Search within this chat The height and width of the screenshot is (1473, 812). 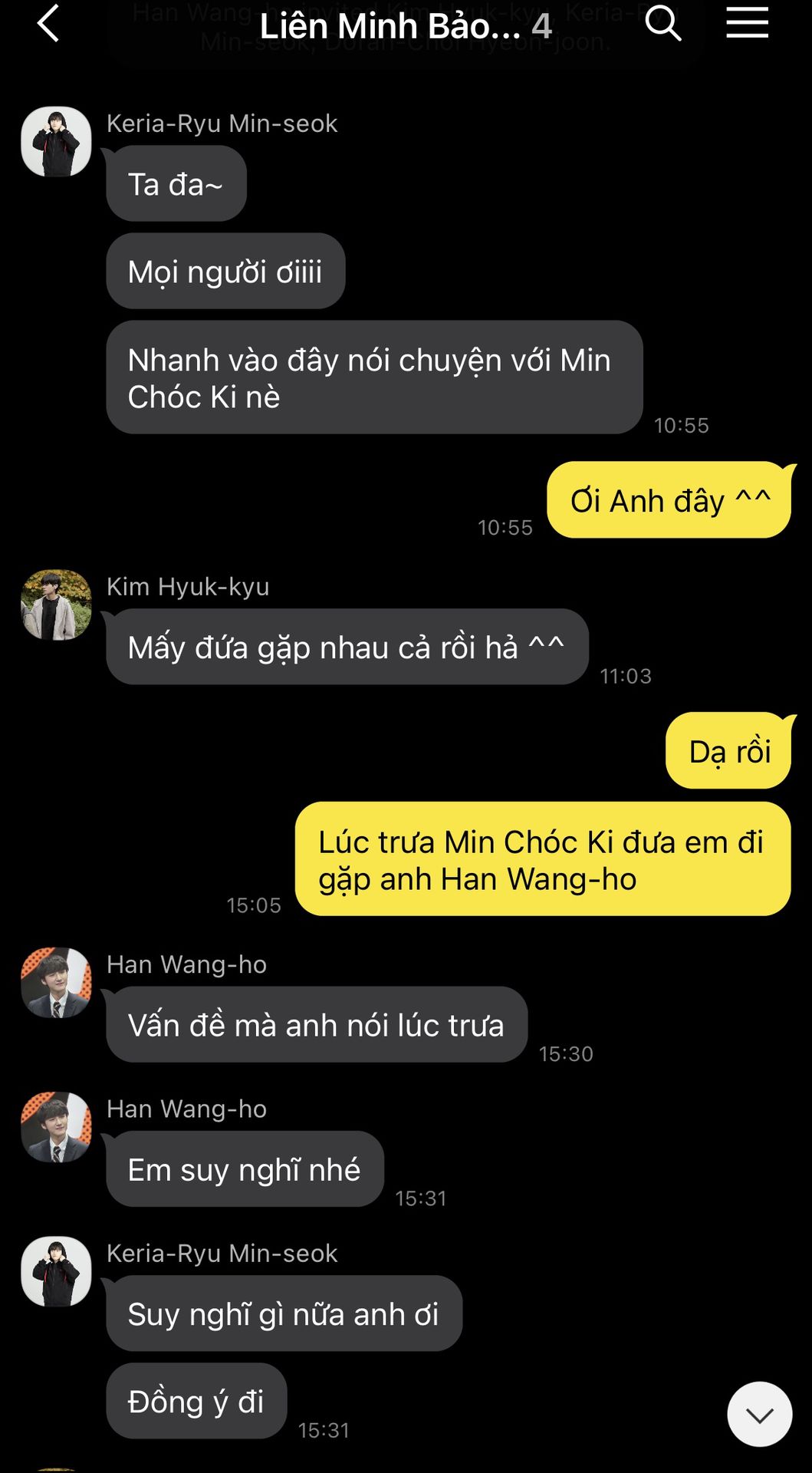(662, 23)
